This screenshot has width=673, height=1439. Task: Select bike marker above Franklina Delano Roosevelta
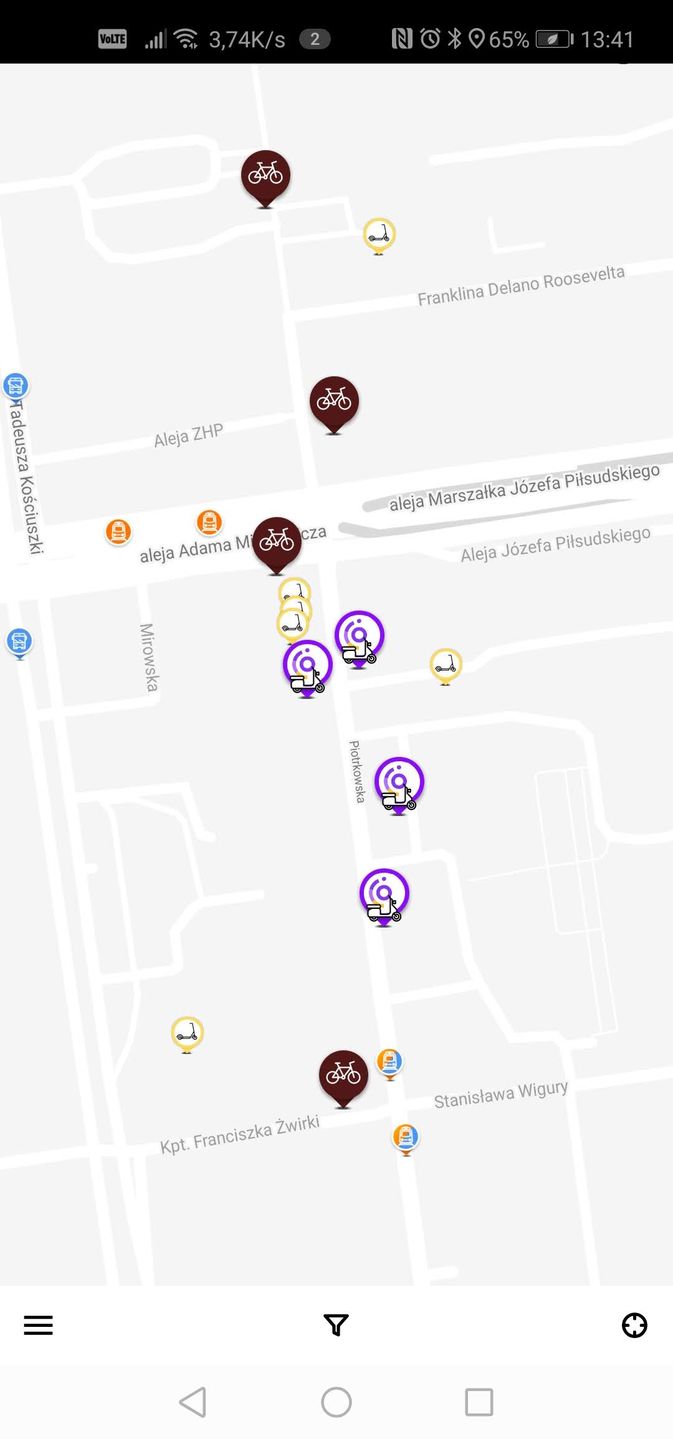(265, 176)
